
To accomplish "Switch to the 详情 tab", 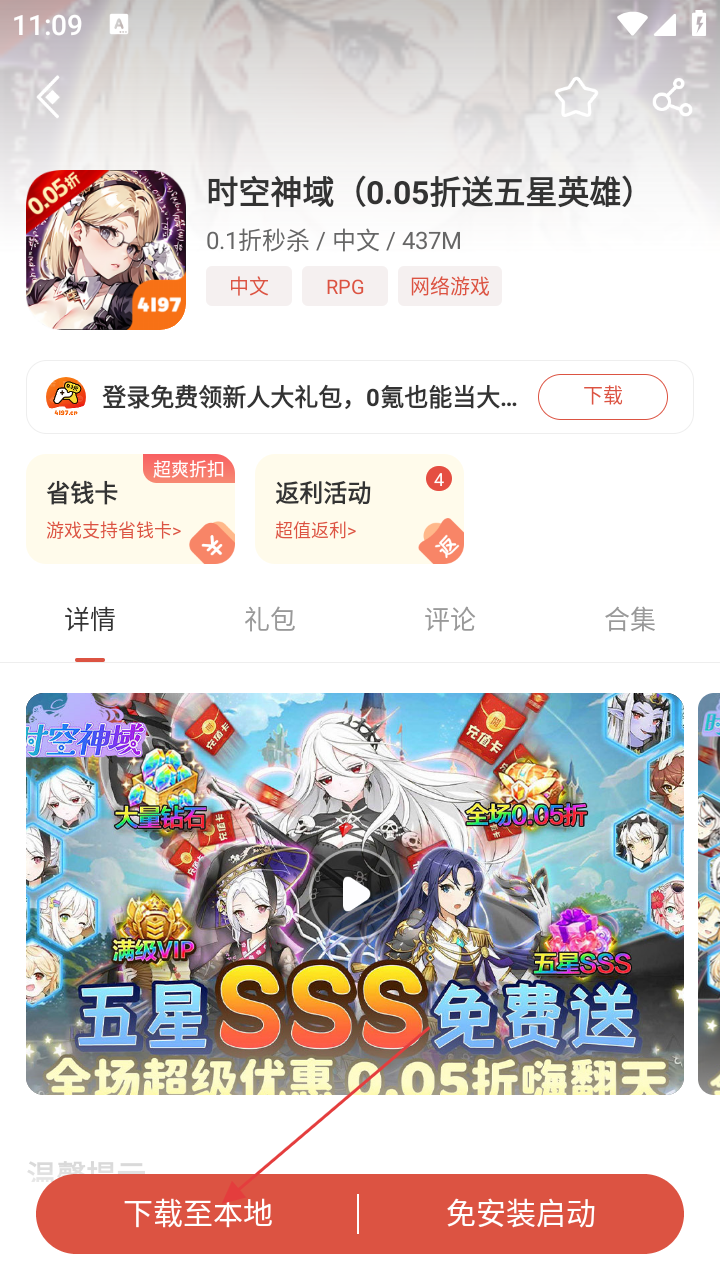I will pyautogui.click(x=90, y=620).
